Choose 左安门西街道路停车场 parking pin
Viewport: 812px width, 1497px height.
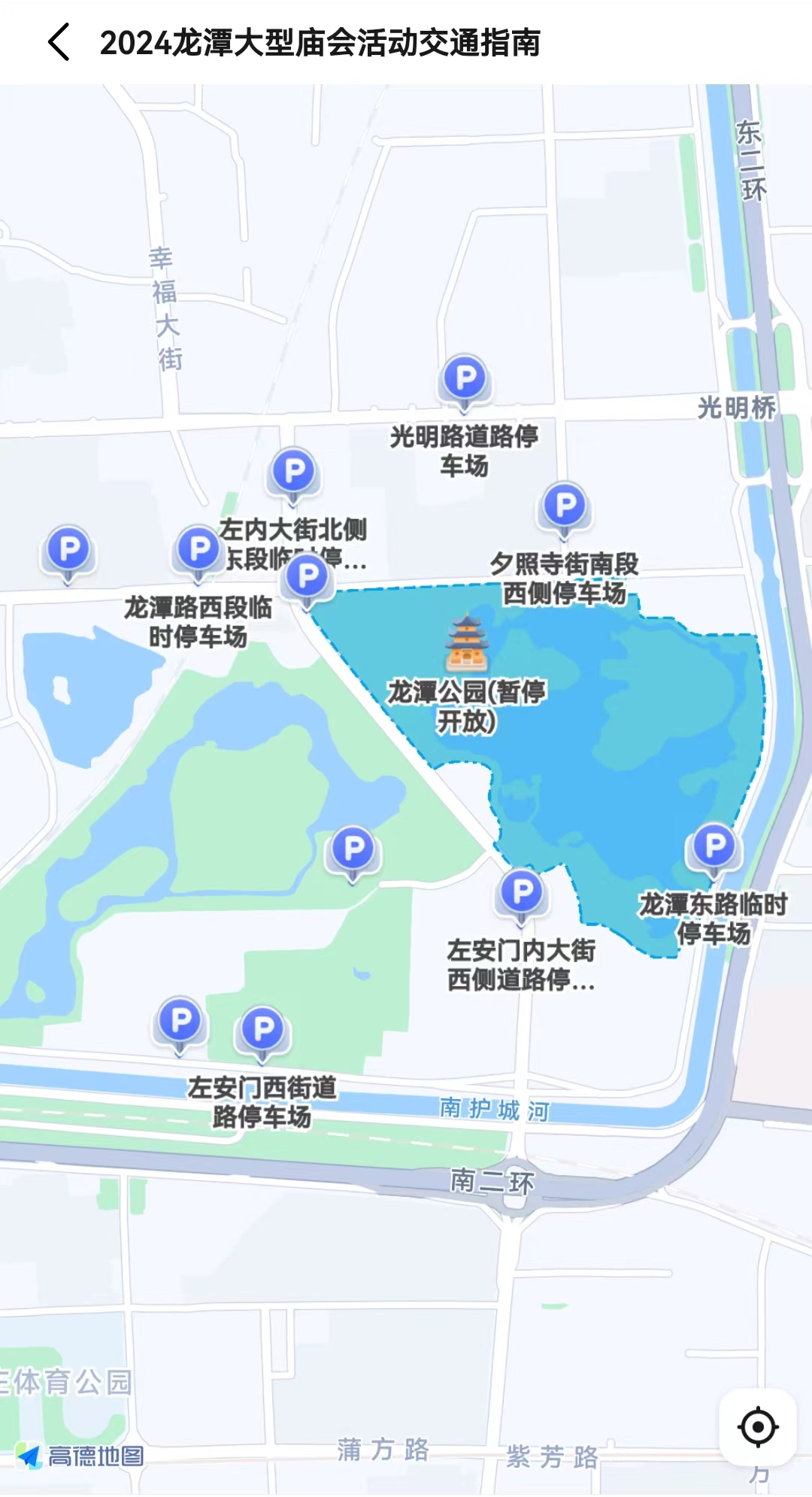click(262, 1030)
